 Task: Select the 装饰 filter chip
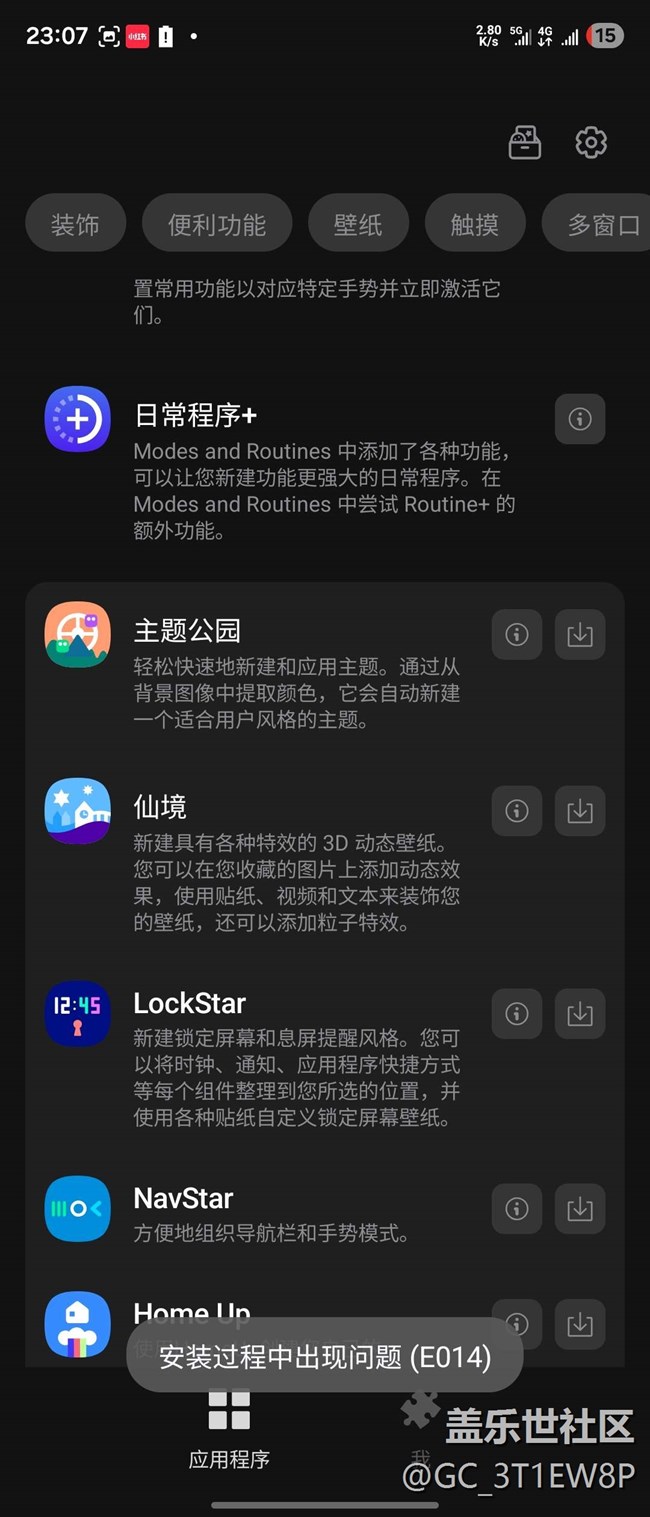[x=76, y=223]
